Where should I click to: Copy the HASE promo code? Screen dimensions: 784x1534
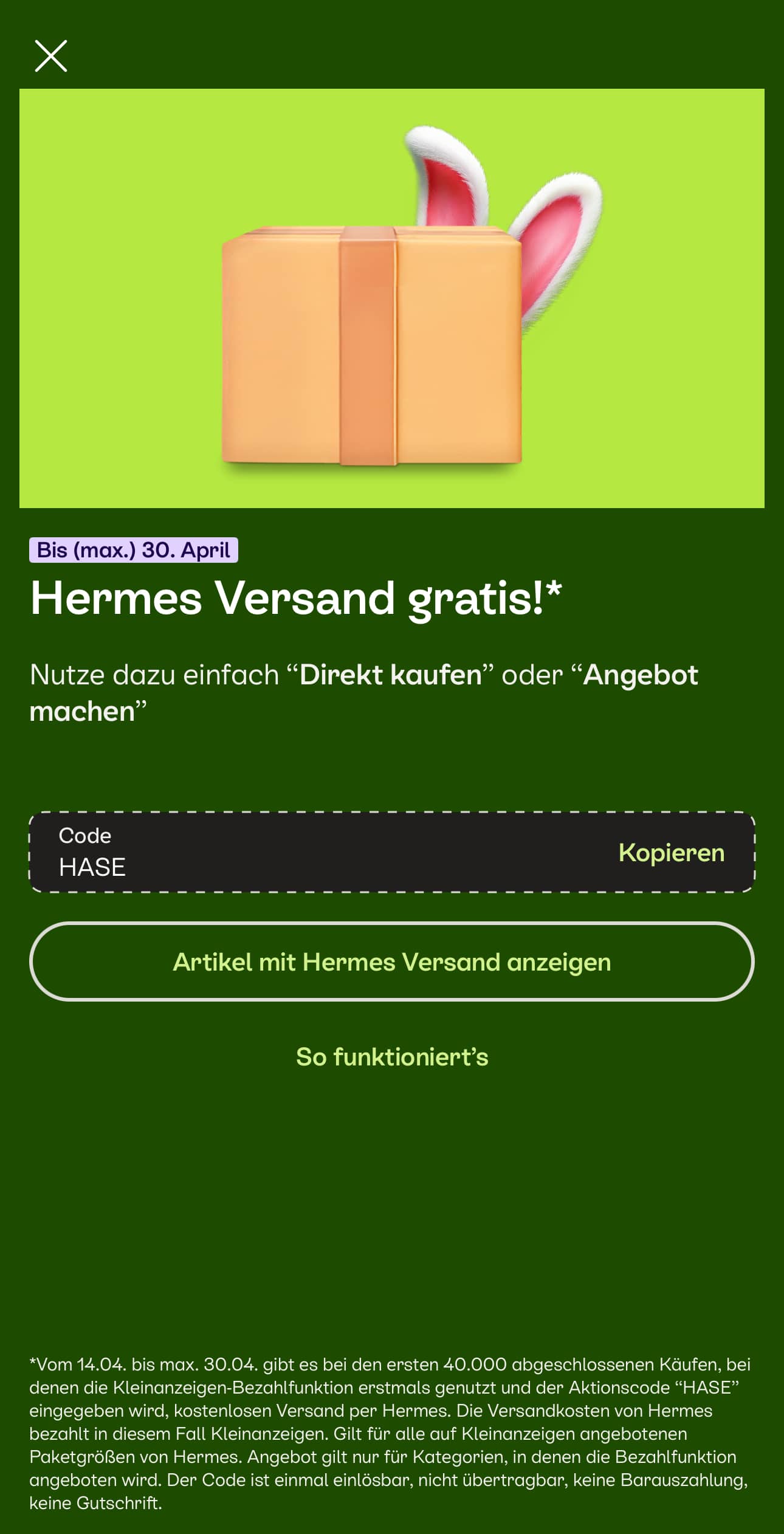coord(671,853)
